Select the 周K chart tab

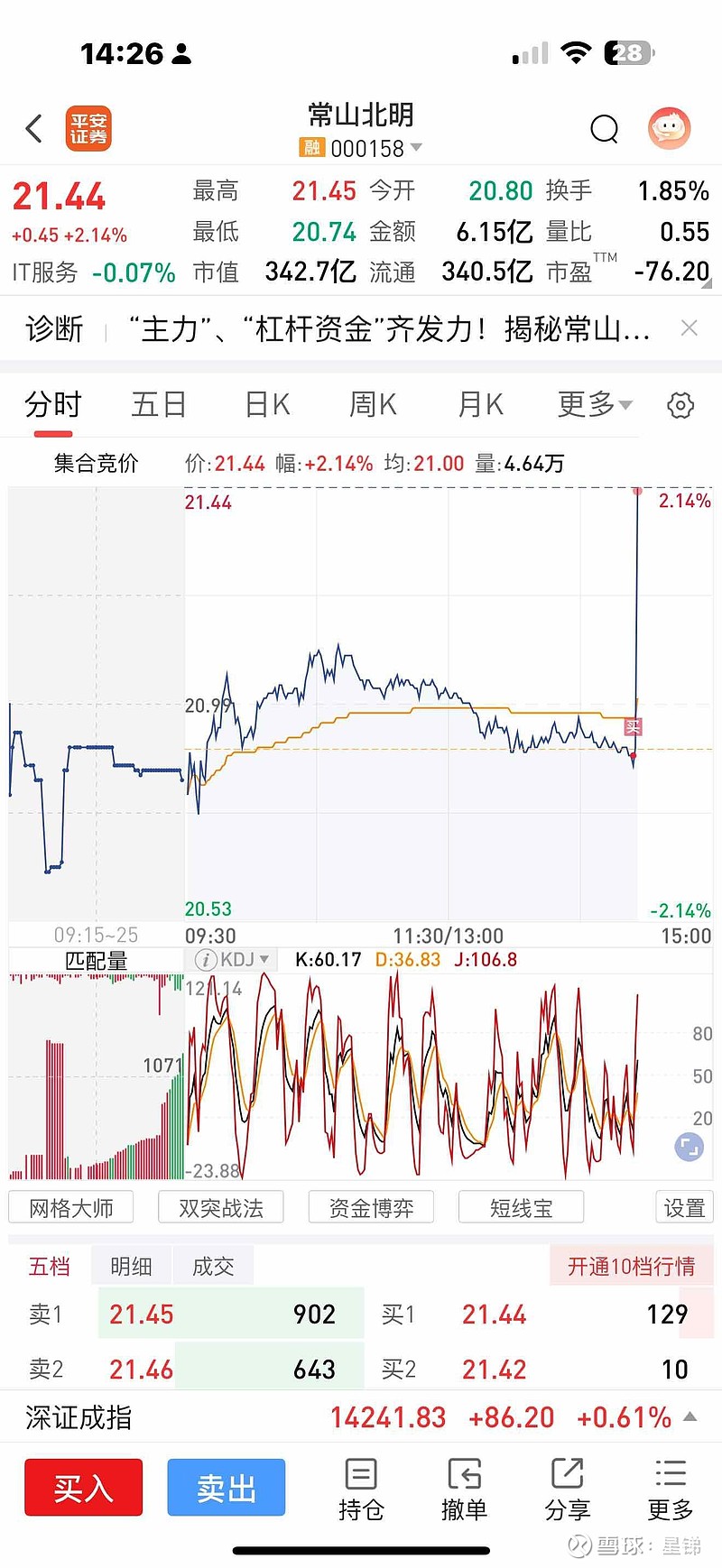(x=373, y=405)
